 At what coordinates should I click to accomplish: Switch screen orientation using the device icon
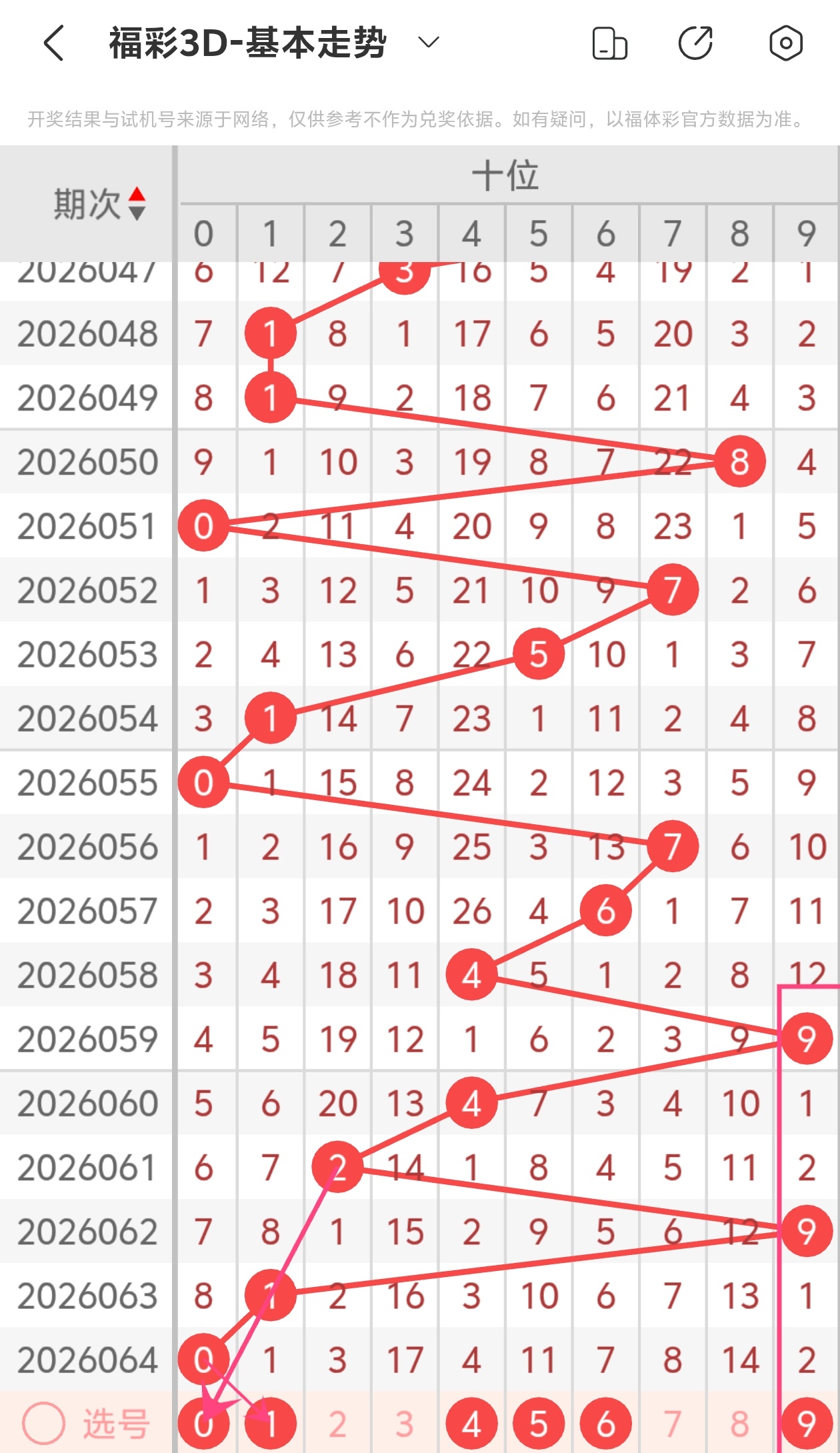click(609, 43)
